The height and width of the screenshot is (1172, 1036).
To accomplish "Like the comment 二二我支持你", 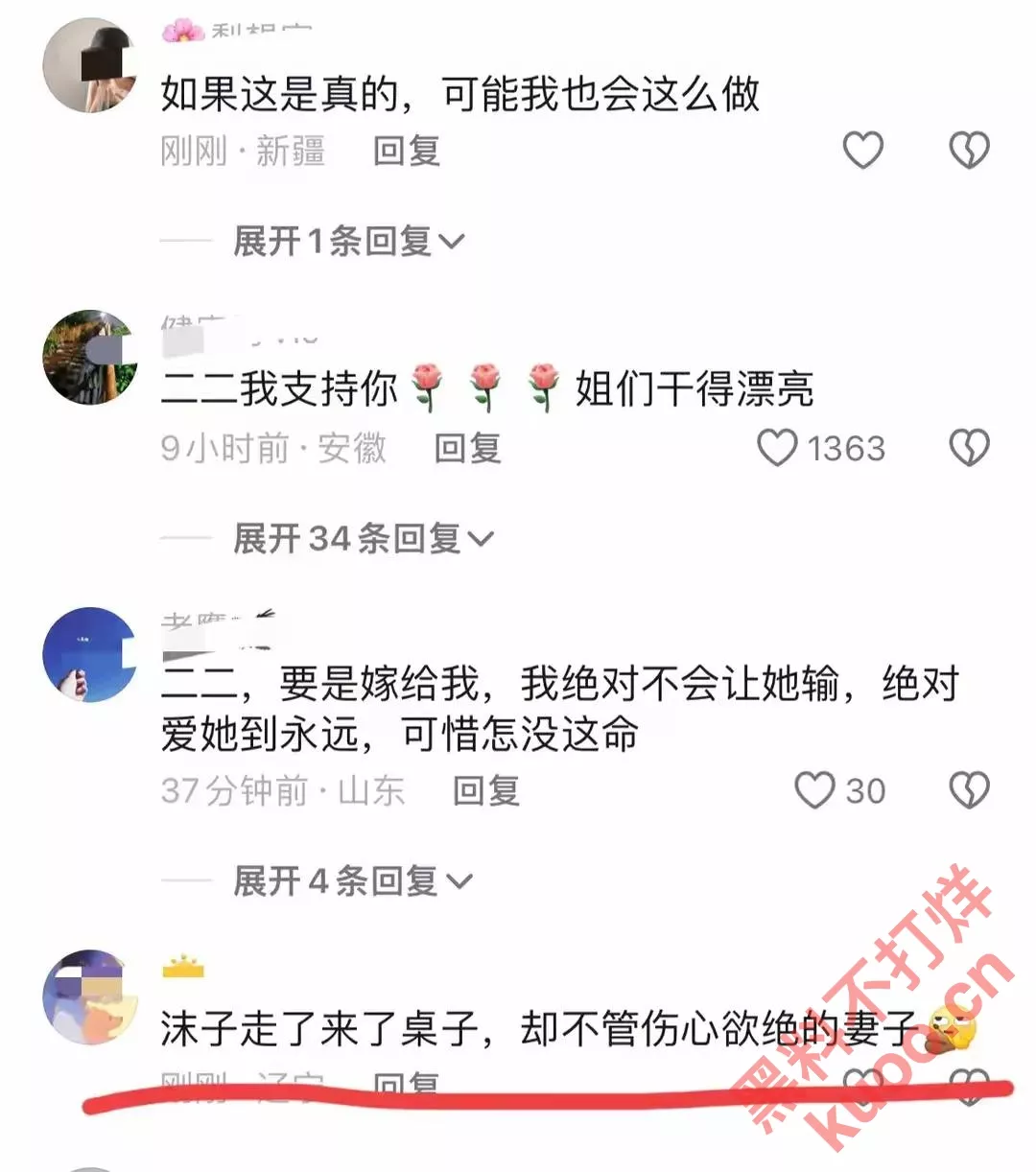I will coord(778,448).
